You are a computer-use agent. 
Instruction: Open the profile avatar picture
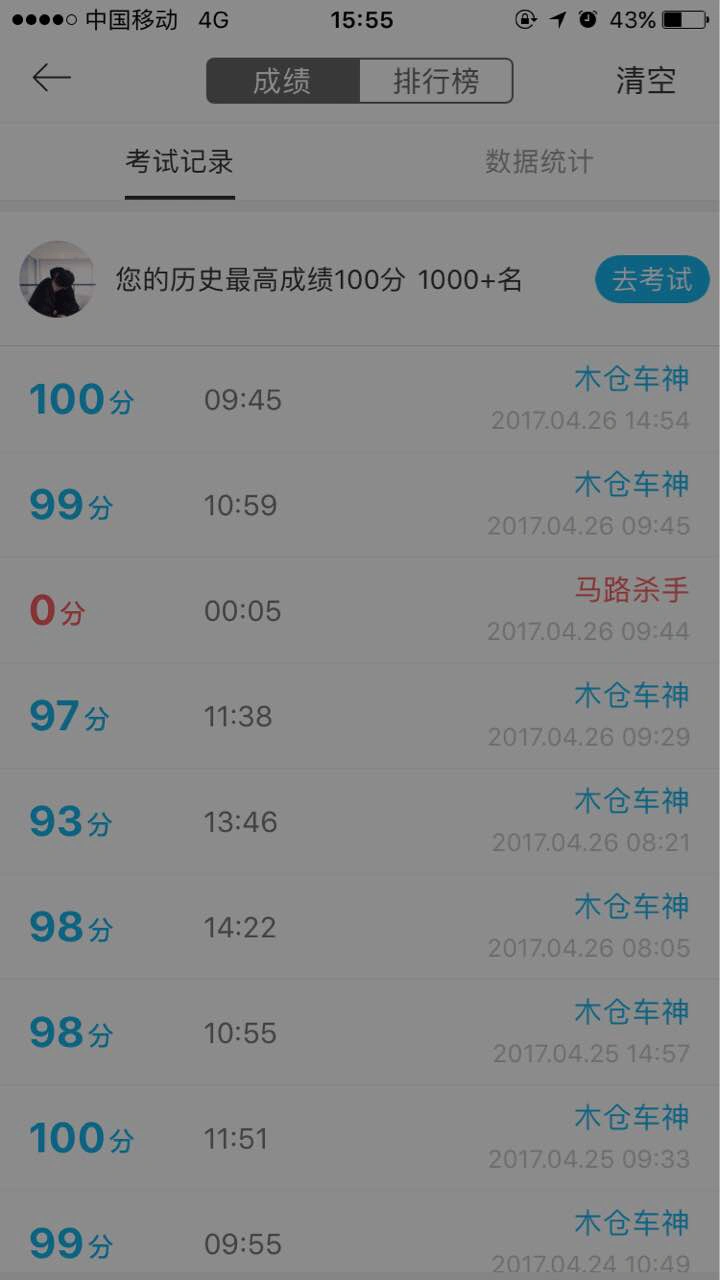tap(57, 279)
